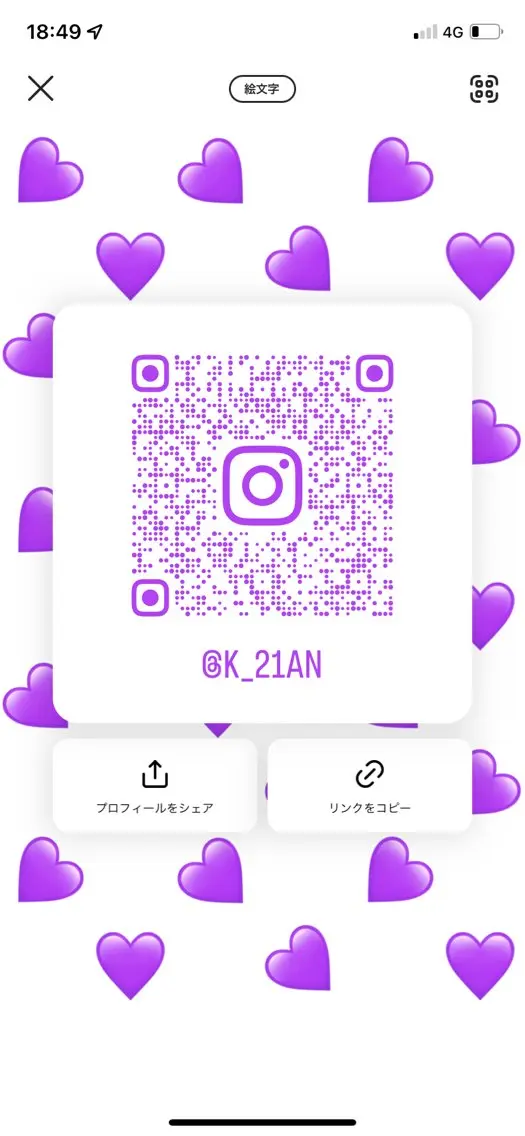Image resolution: width=525 pixels, height=1136 pixels.
Task: Copy profile link with リンクをコピー
Action: 369,785
